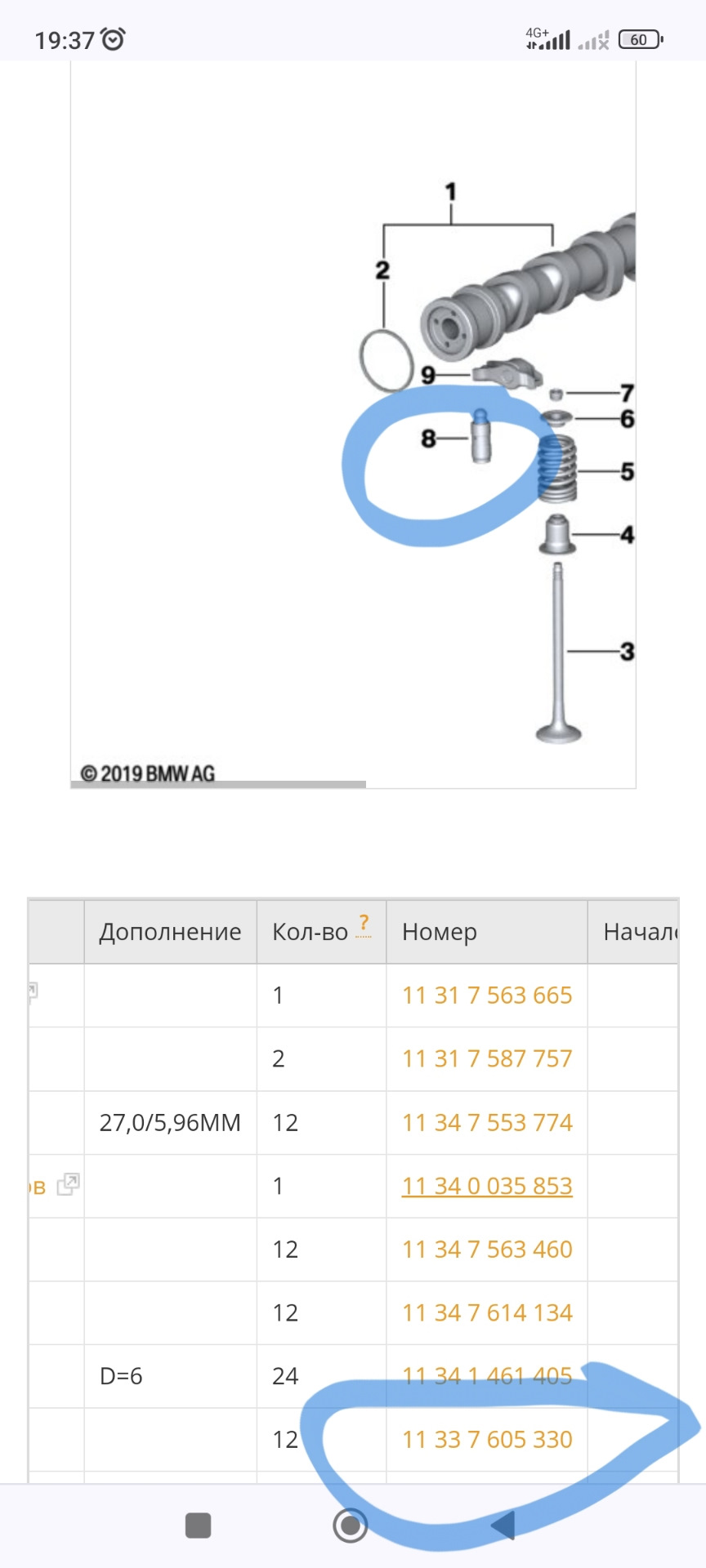Open part number 11 33 7 605 330
The image size is (706, 1568).
[x=487, y=1440]
